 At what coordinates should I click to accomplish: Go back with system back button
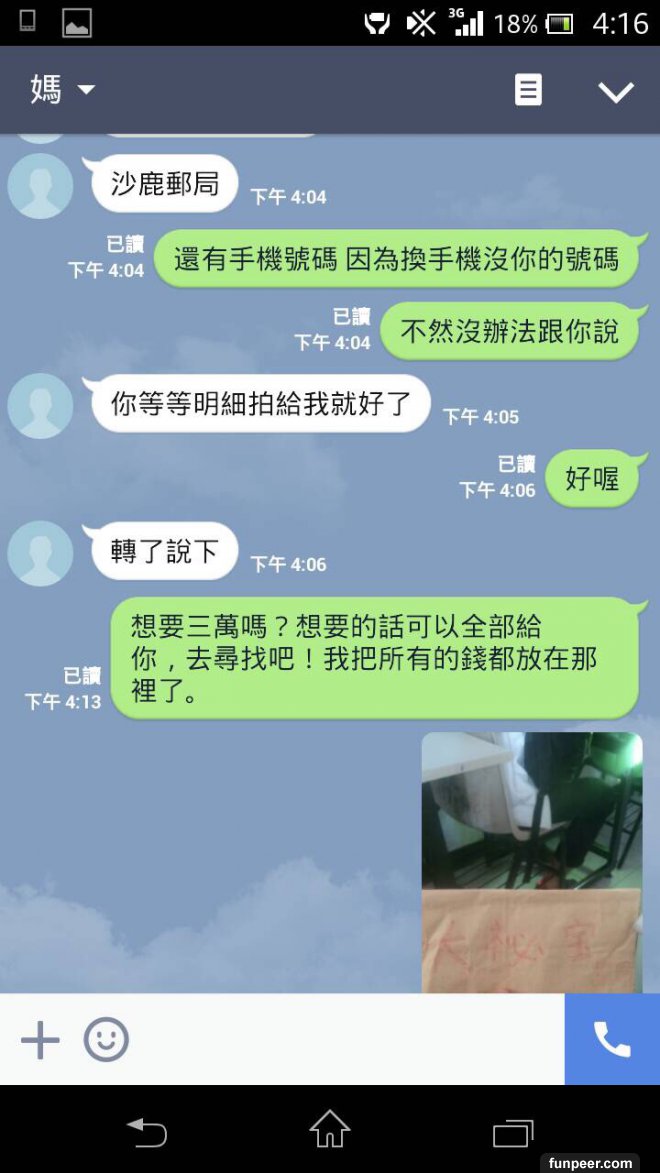(147, 1132)
